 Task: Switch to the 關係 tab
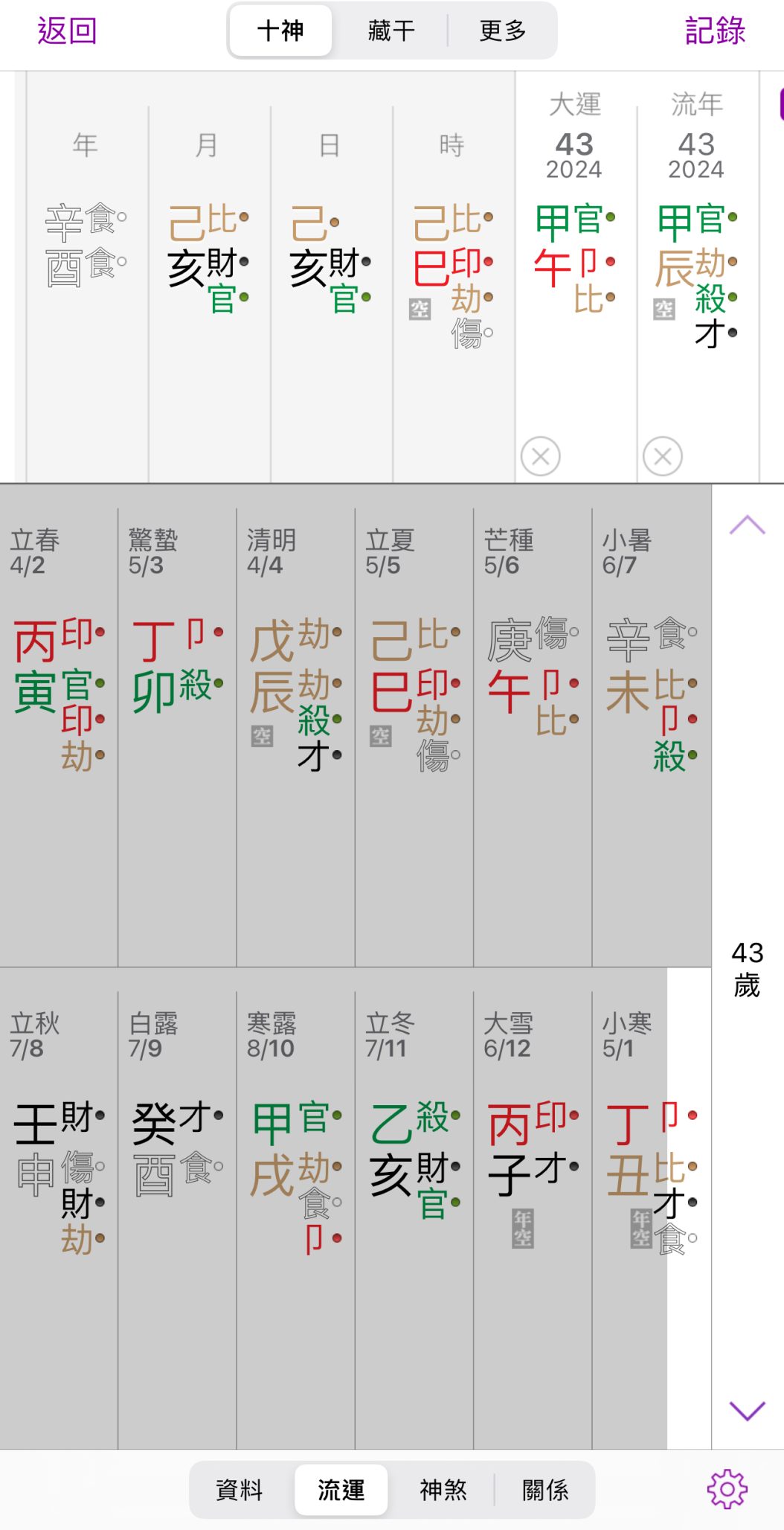pyautogui.click(x=545, y=1490)
